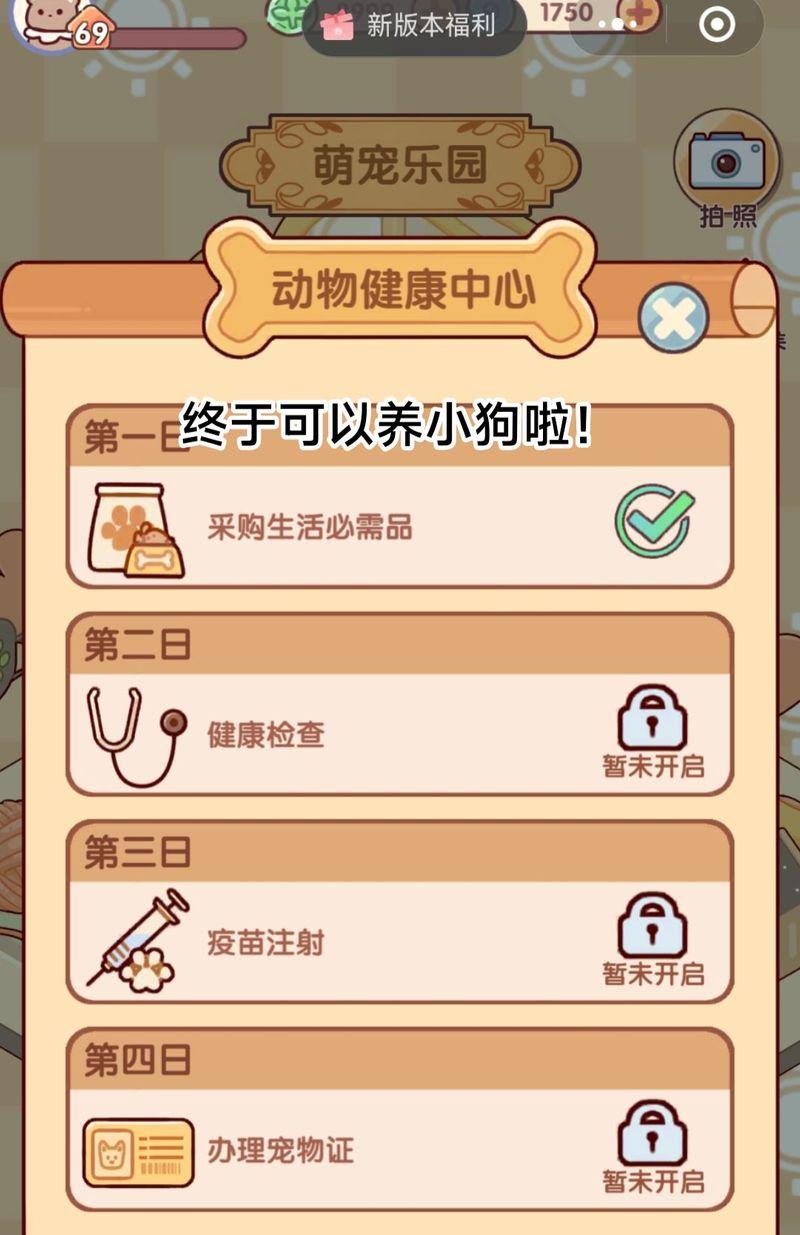This screenshot has height=1235, width=800.
Task: Open the 采购生活必需品 task on day one
Action: pyautogui.click(x=400, y=526)
